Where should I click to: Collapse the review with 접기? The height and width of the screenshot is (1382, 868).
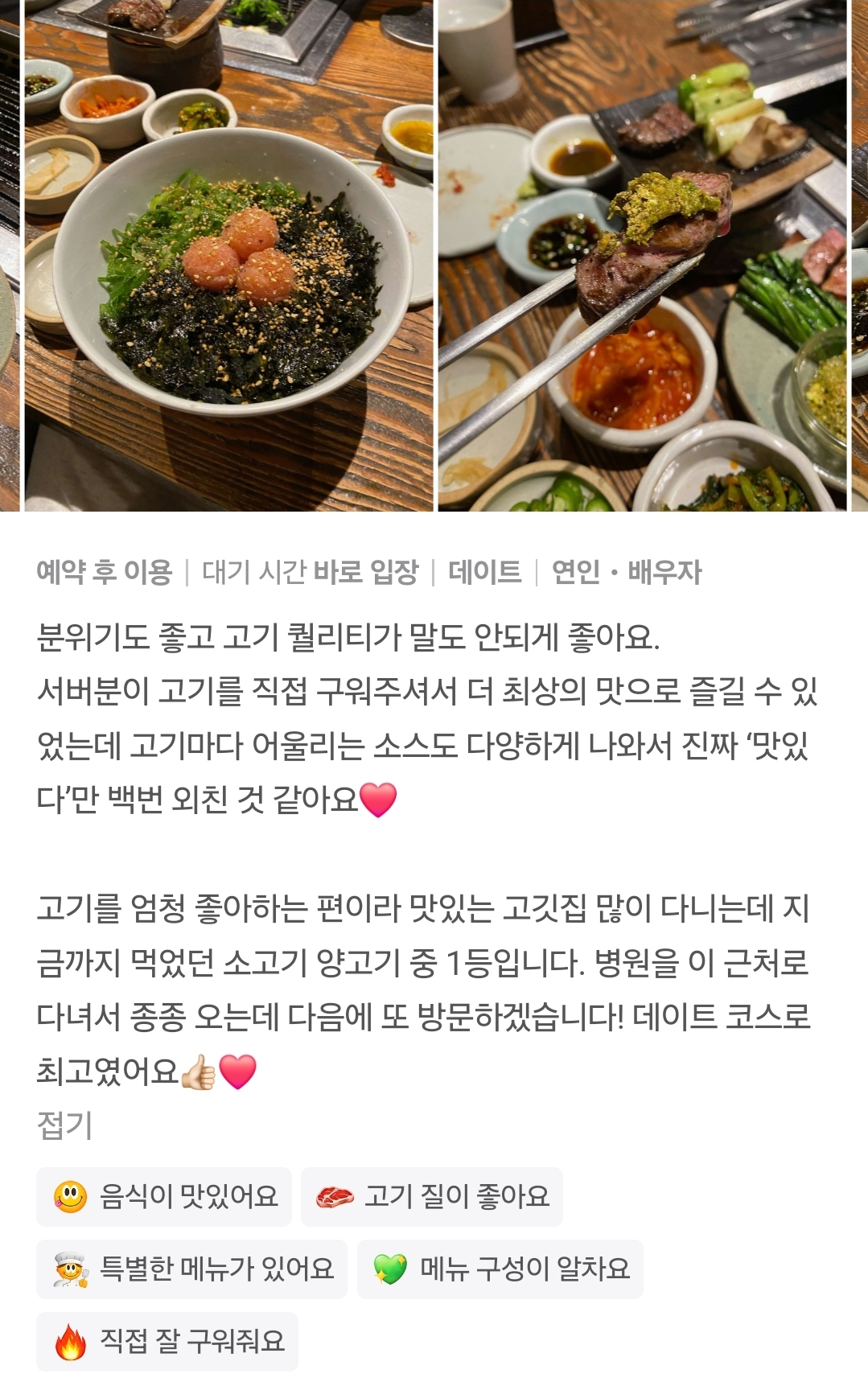coord(64,1125)
